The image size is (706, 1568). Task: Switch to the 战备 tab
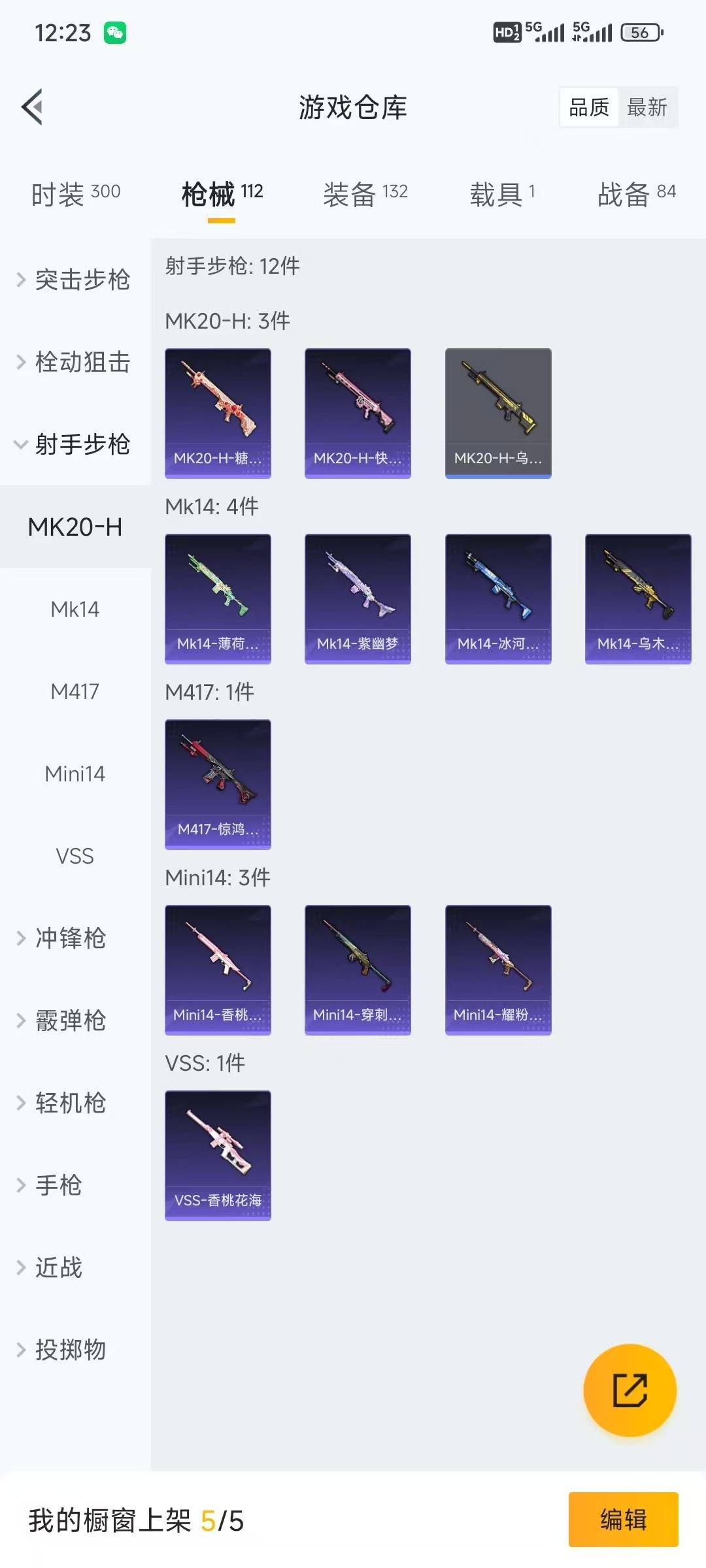point(636,194)
